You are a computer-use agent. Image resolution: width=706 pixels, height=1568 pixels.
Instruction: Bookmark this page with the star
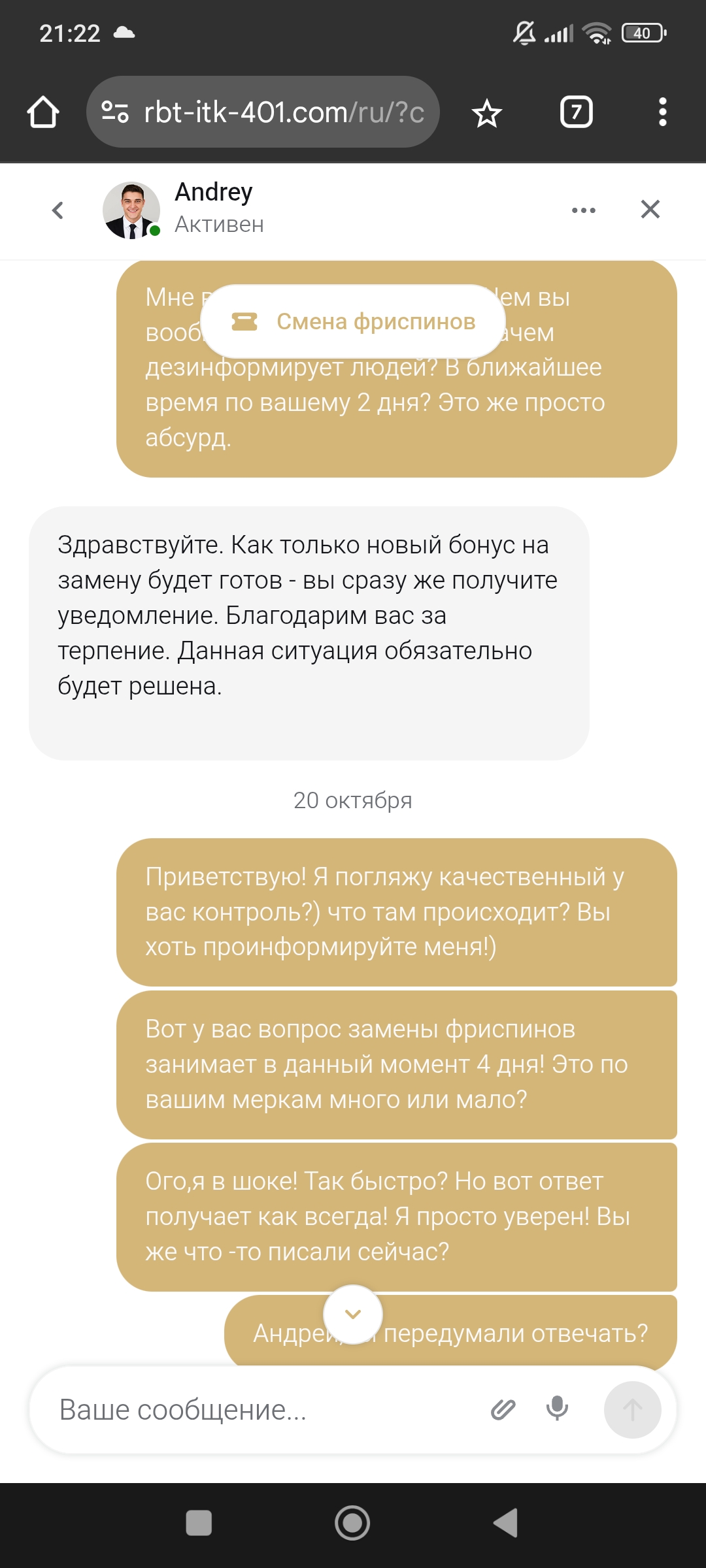click(486, 114)
